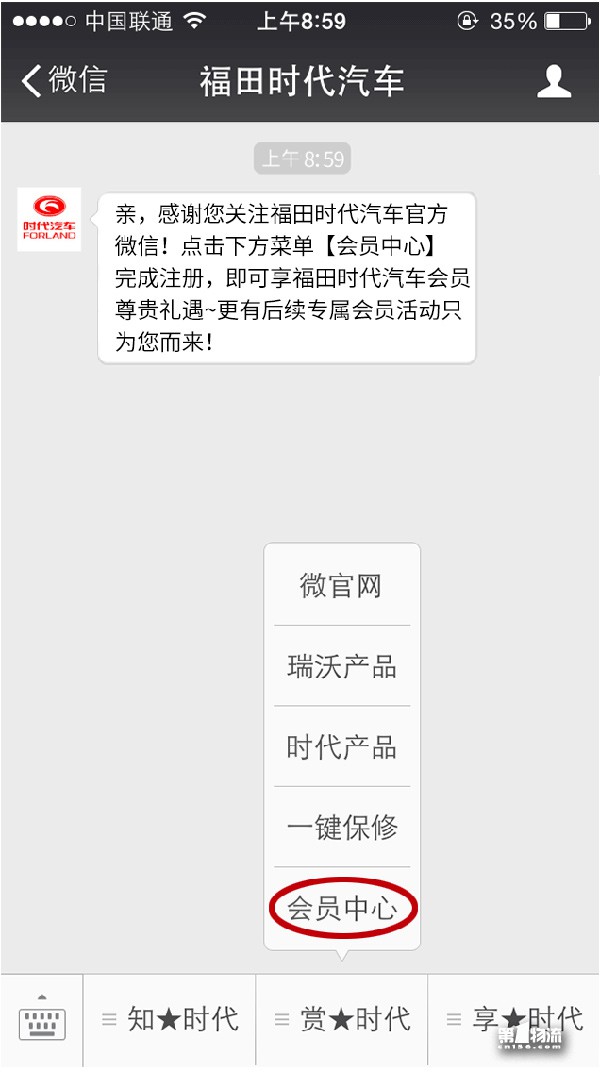
Task: Choose 时代产品 from the popup menu
Action: [x=341, y=747]
